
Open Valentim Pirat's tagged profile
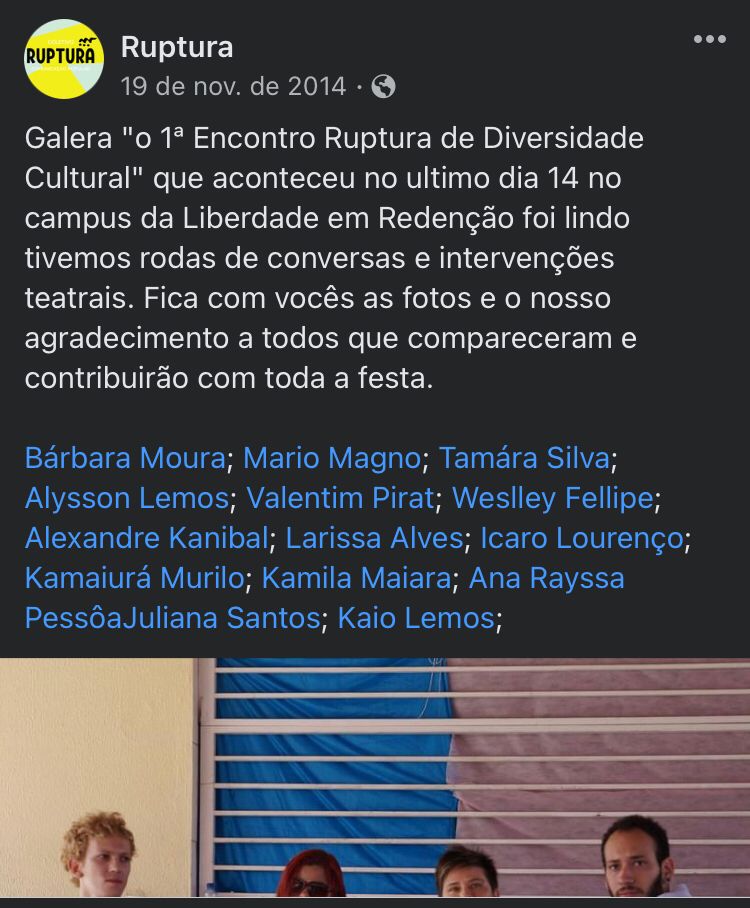[341, 498]
